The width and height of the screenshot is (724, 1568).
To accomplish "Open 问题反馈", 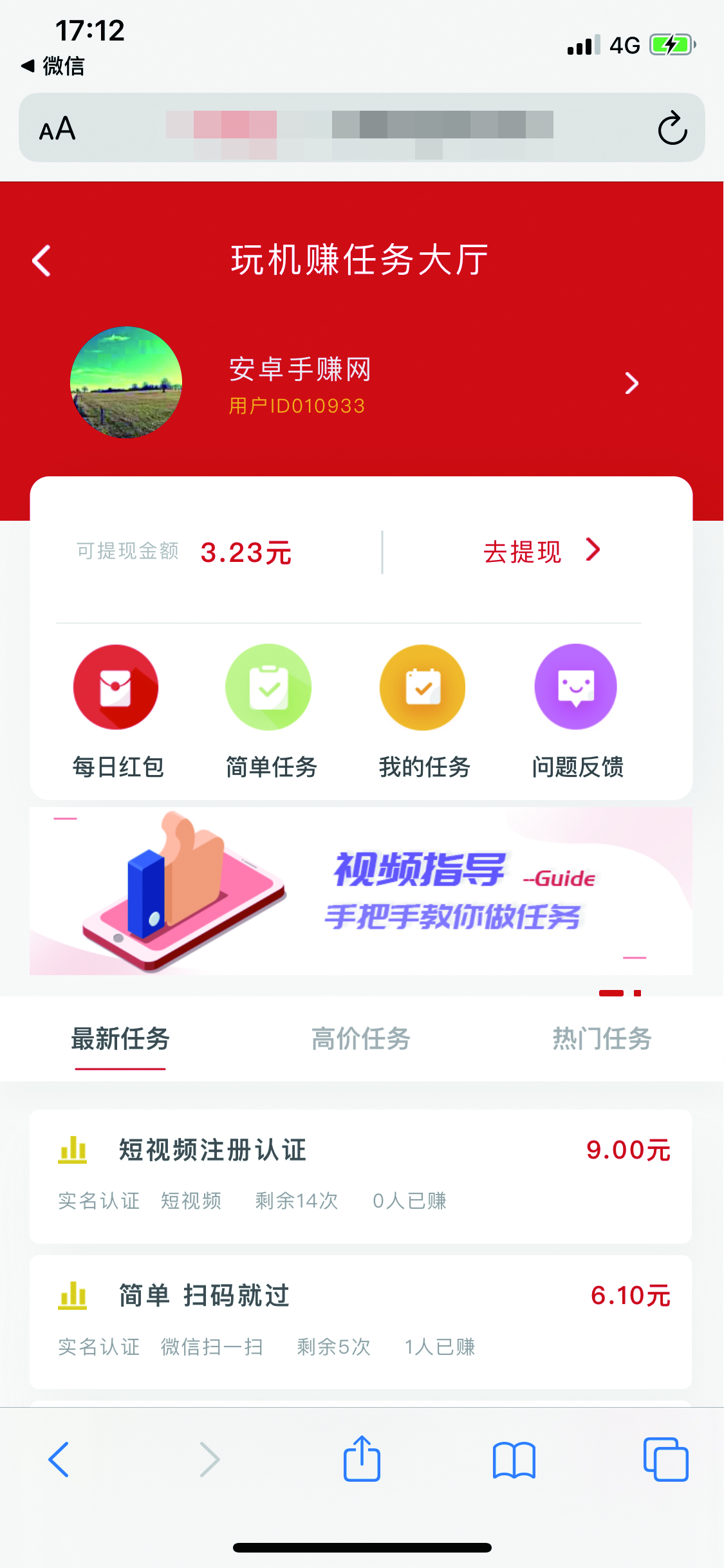I will point(577,711).
